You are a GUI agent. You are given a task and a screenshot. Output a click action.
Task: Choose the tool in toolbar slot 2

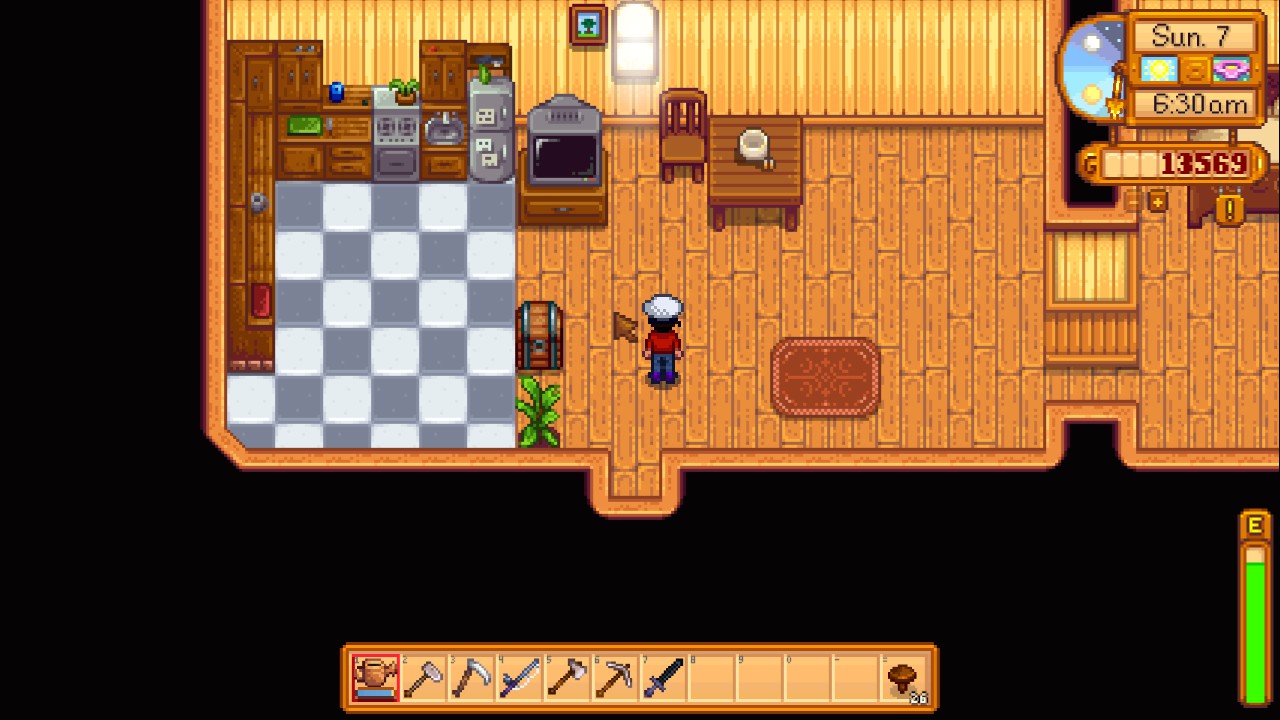[423, 677]
